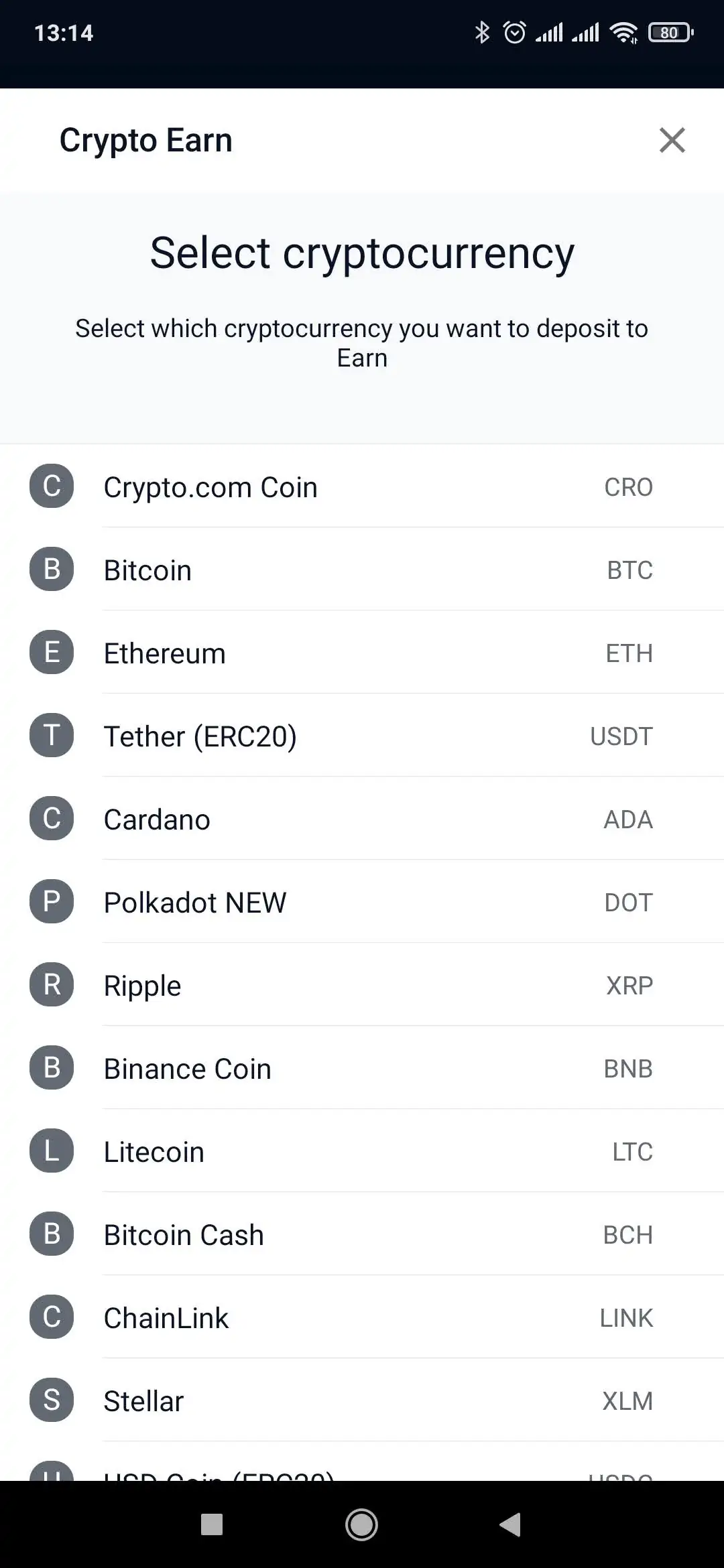Choose Cardano (ADA)
The image size is (724, 1568).
pyautogui.click(x=362, y=819)
